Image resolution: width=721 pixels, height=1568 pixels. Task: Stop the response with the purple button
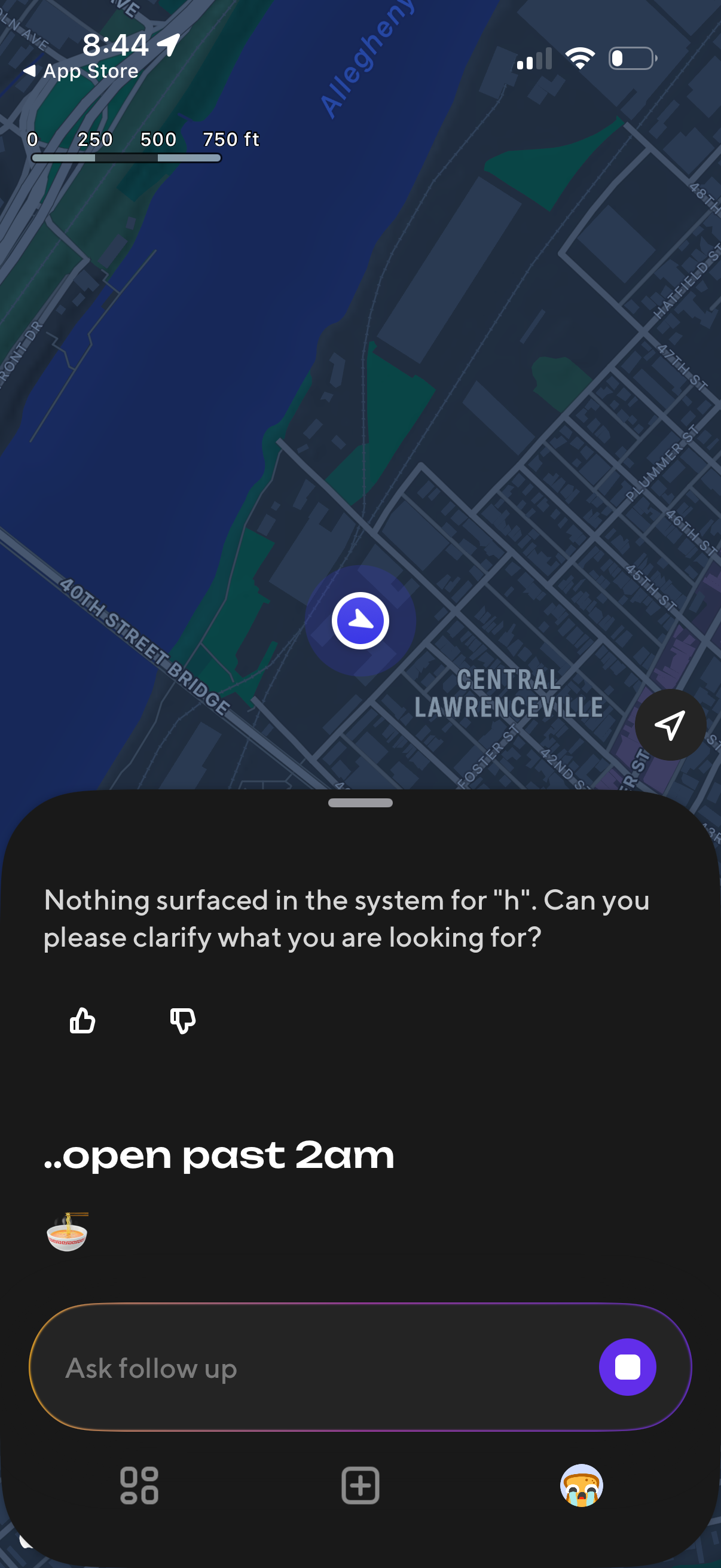point(627,1367)
